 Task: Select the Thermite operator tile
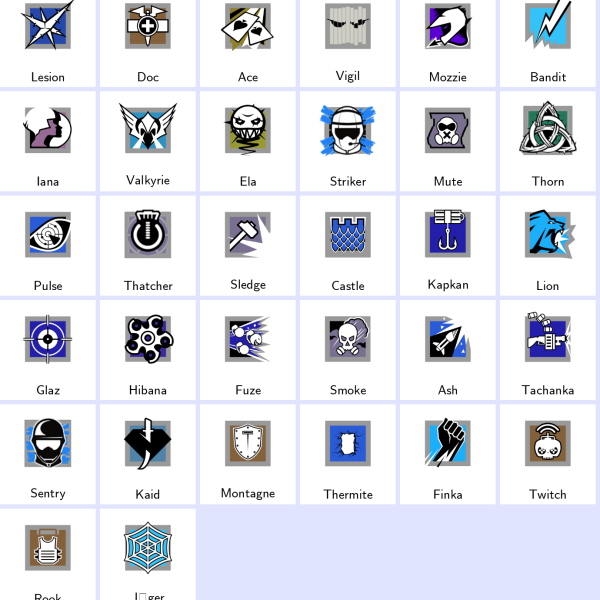click(348, 452)
